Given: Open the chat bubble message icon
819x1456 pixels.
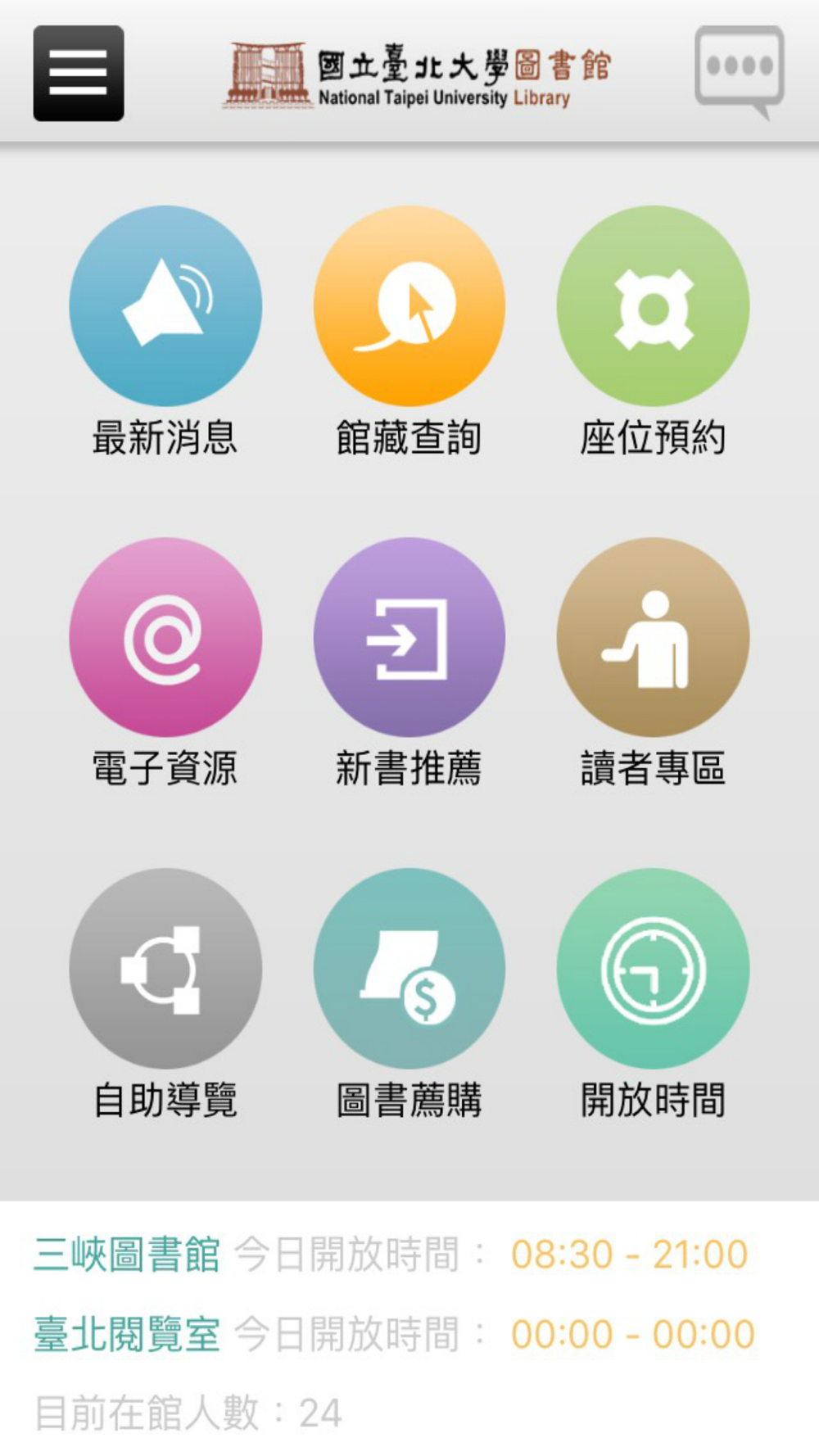Looking at the screenshot, I should tap(740, 72).
